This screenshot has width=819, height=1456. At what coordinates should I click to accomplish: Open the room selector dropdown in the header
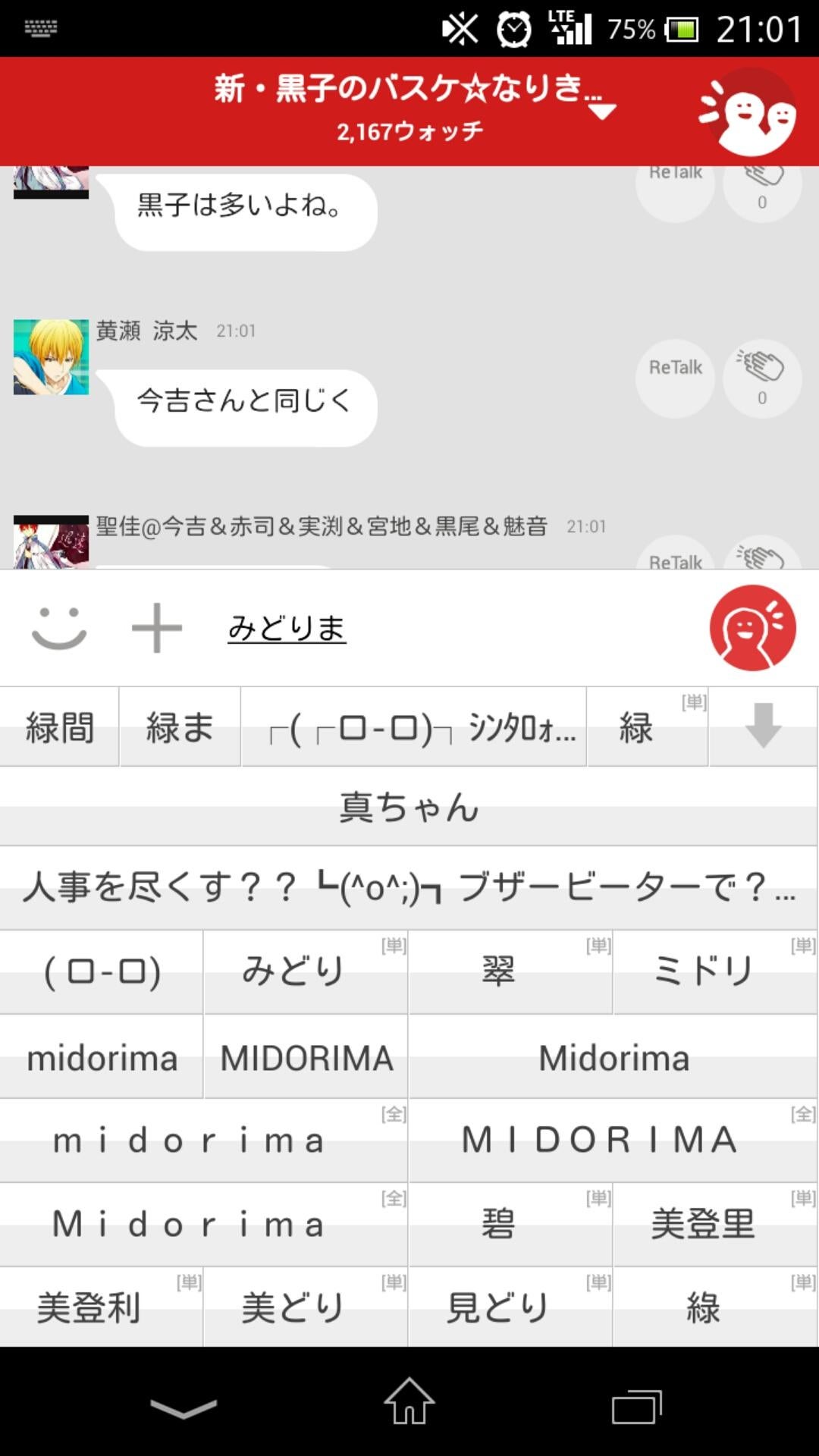point(603,111)
